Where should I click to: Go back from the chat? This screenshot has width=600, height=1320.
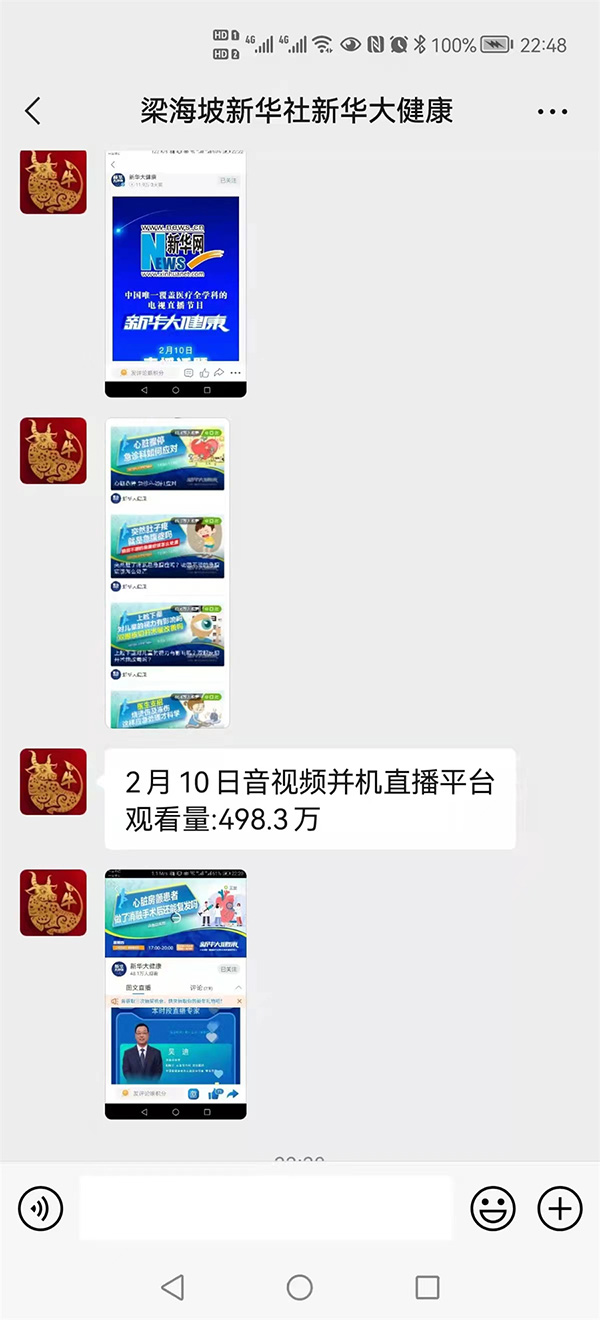tap(33, 110)
